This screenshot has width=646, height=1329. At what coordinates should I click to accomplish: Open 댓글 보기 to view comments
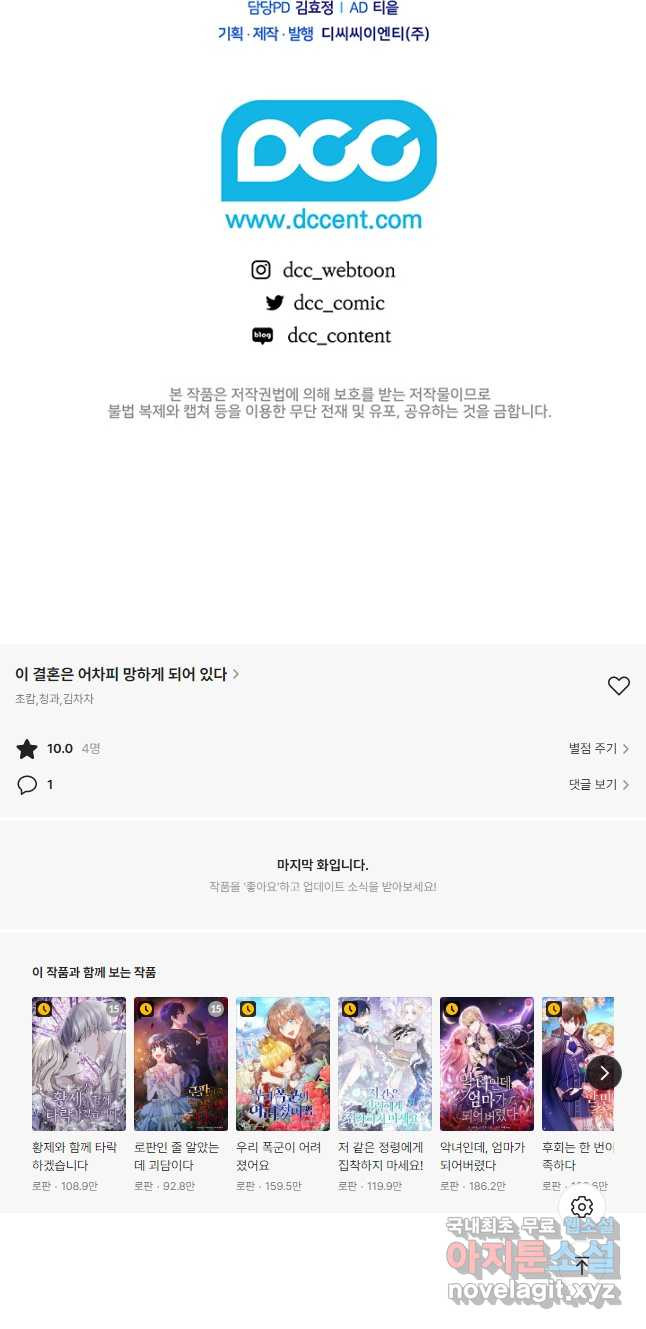[x=598, y=785]
